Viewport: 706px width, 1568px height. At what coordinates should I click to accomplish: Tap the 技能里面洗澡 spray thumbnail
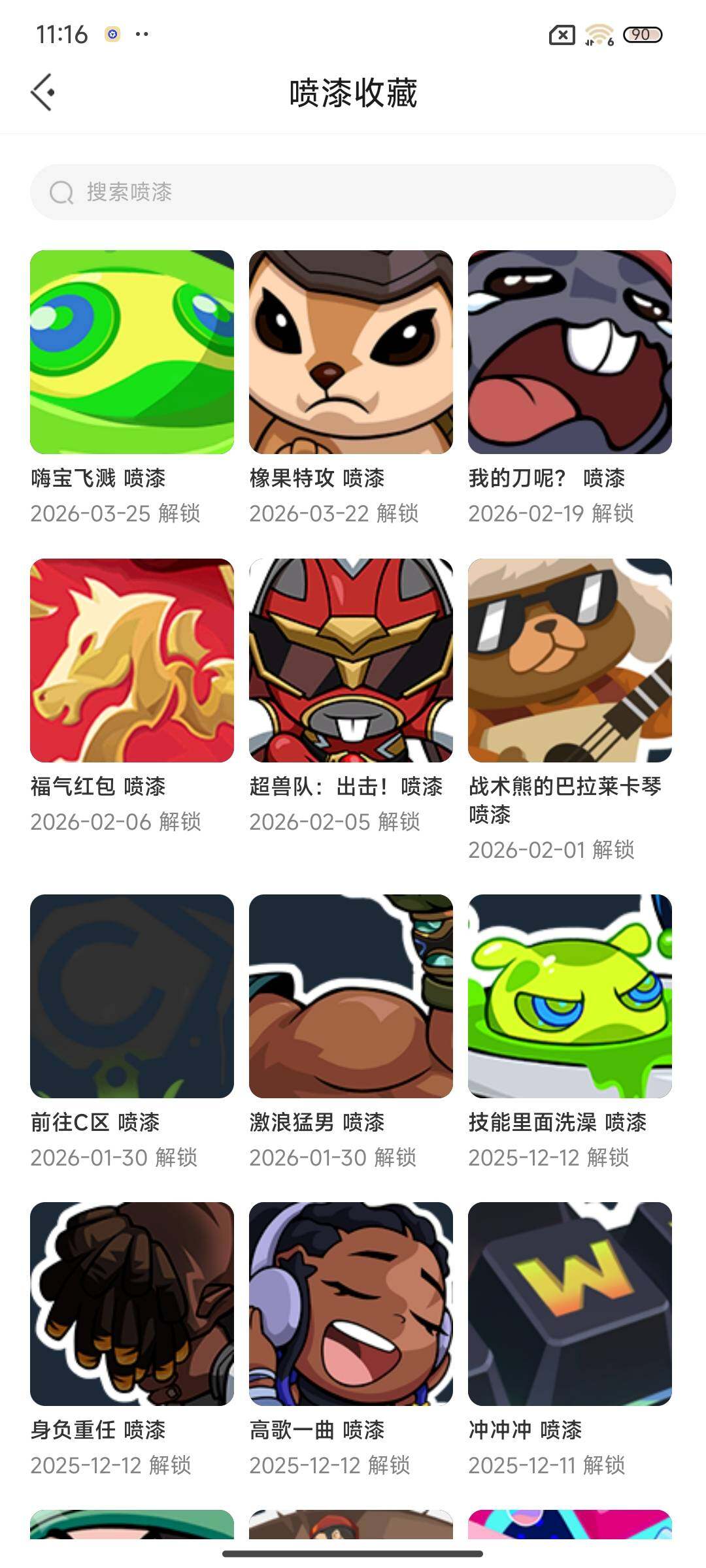(x=568, y=998)
